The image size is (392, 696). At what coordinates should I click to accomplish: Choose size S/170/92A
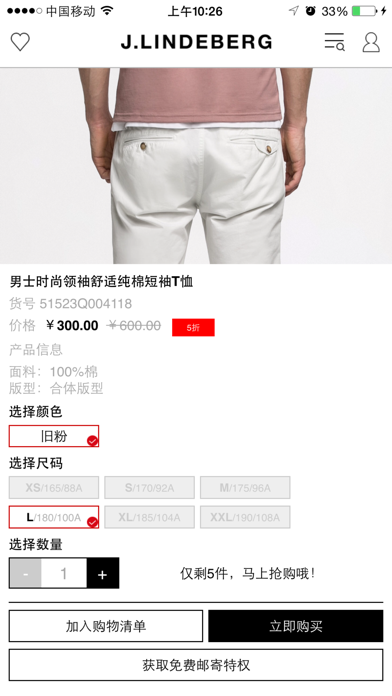(x=150, y=488)
